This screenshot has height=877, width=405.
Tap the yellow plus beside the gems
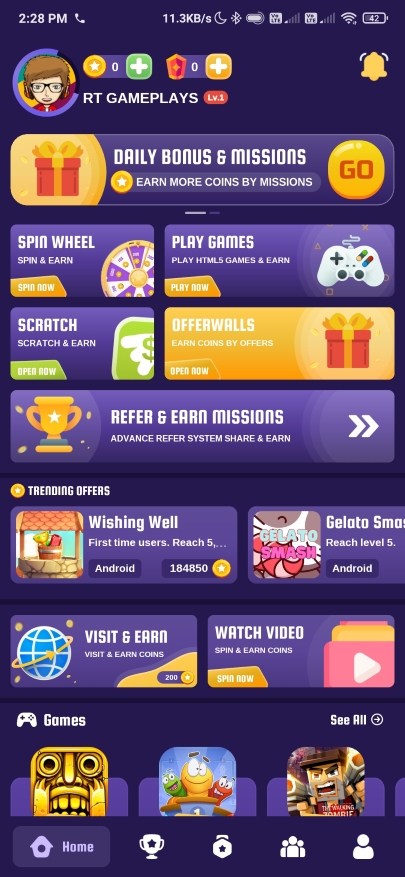click(x=218, y=67)
